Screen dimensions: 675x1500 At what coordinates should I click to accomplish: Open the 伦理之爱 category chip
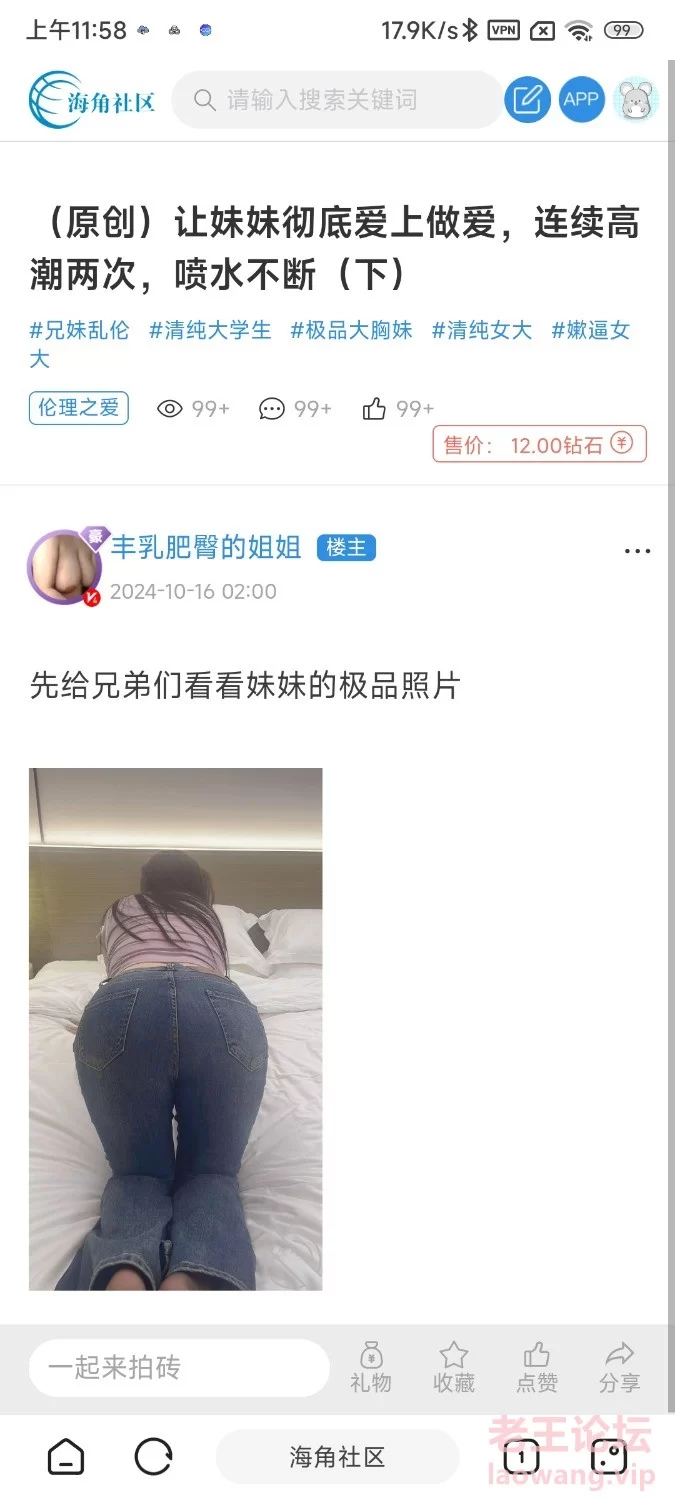coord(79,408)
